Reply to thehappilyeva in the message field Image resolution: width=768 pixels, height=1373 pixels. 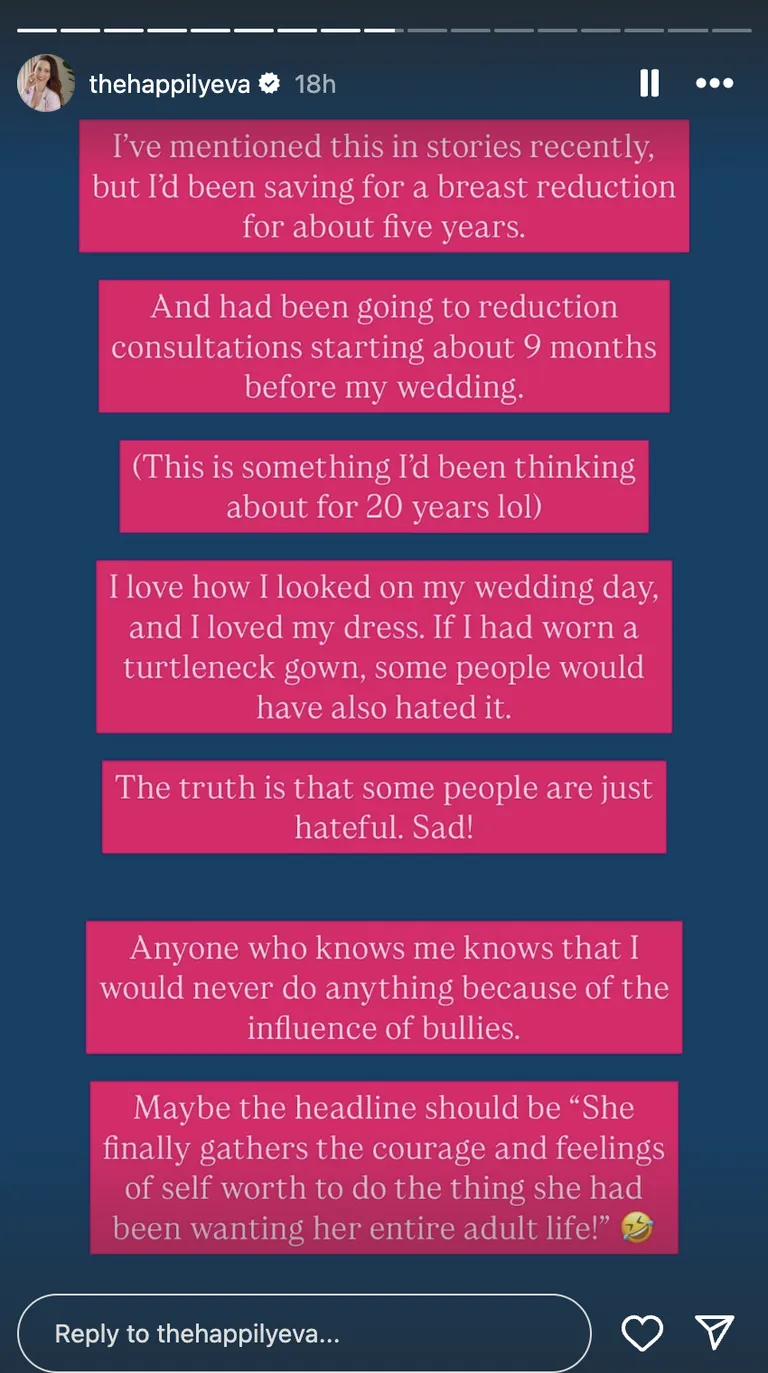pyautogui.click(x=304, y=1333)
